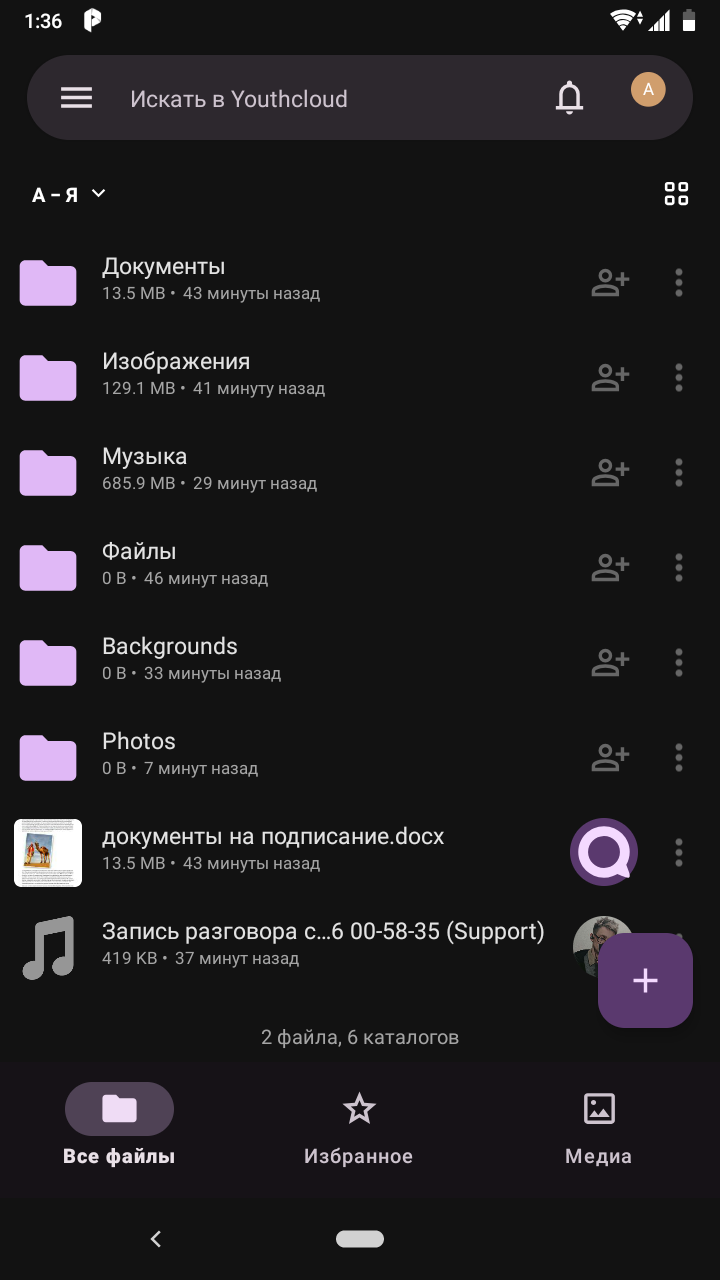Image resolution: width=720 pixels, height=1280 pixels.
Task: Tap the music note icon of Запись разговора
Action: pyautogui.click(x=47, y=947)
